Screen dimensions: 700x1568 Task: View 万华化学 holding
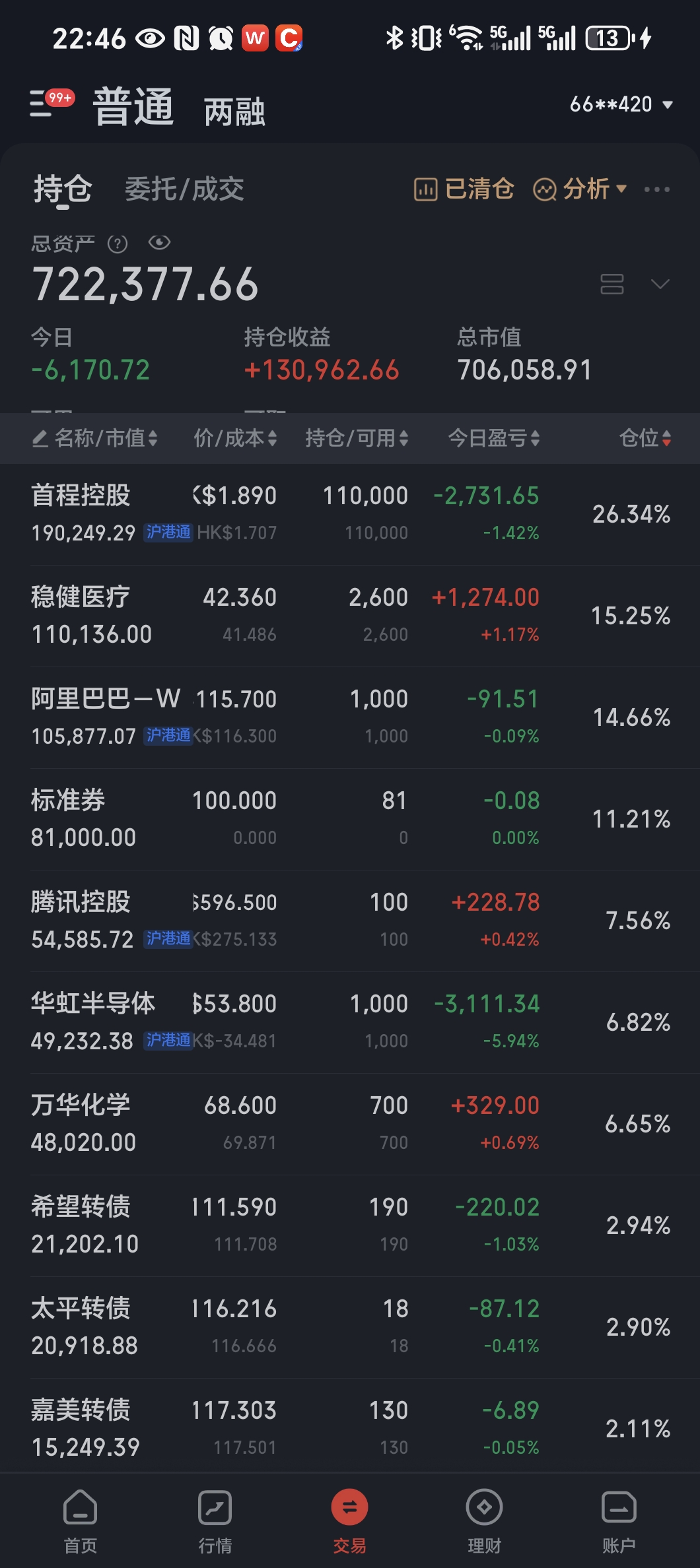tap(350, 1124)
